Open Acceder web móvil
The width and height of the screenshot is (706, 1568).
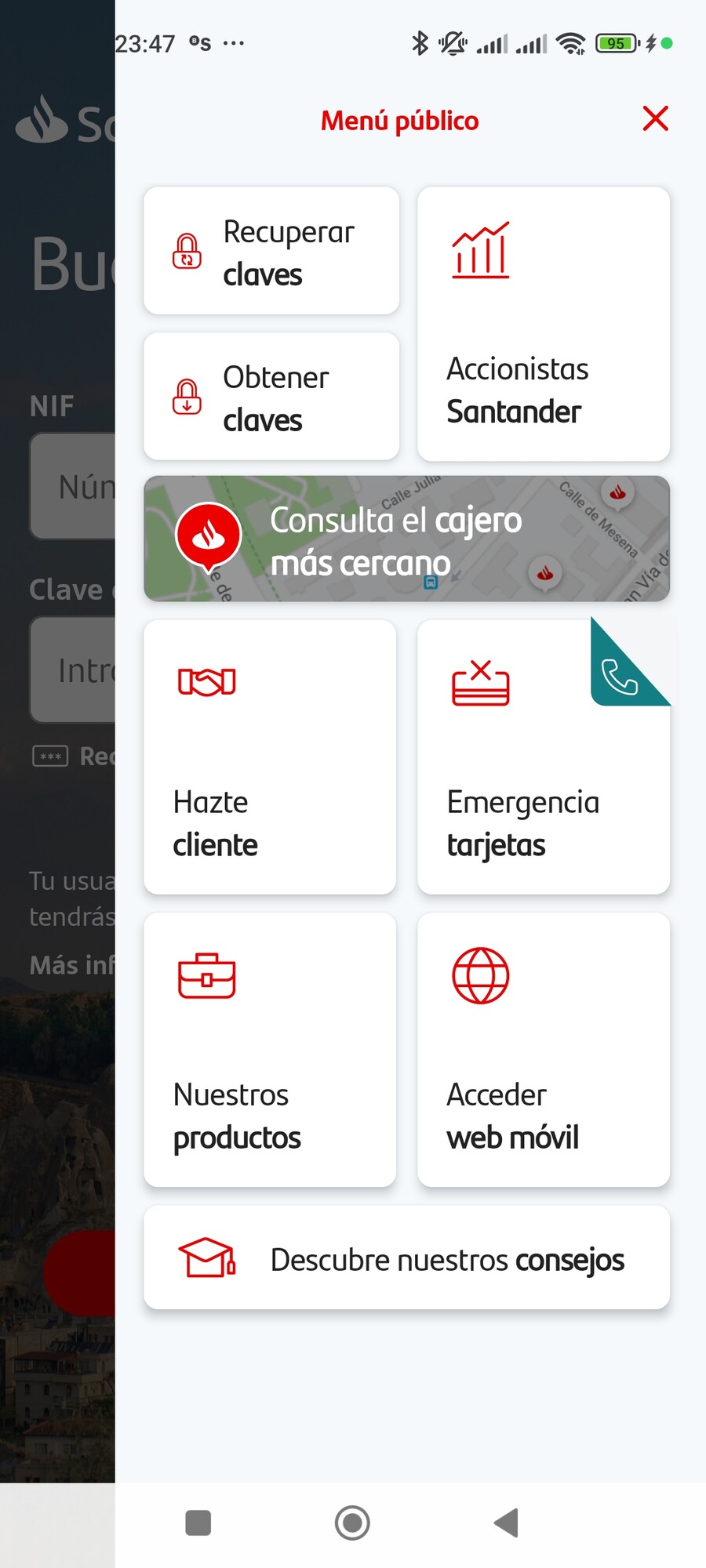pyautogui.click(x=544, y=1050)
